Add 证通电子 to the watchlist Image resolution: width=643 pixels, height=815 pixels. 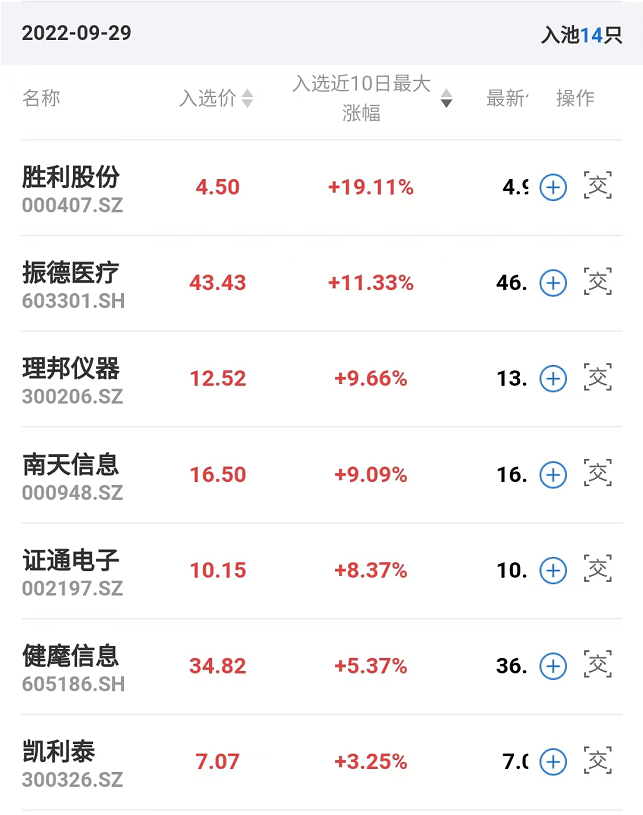click(553, 571)
